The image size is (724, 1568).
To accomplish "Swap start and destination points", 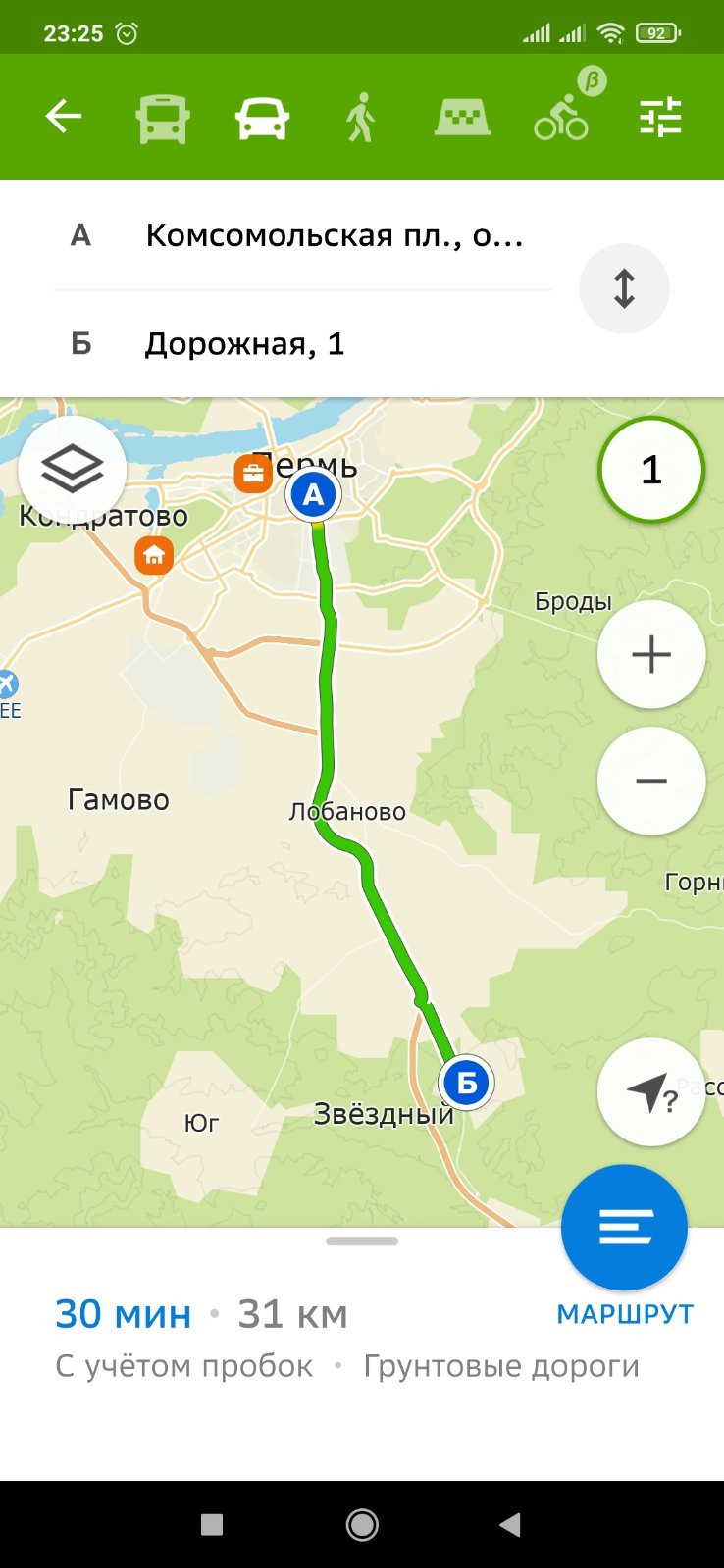I will [x=624, y=288].
